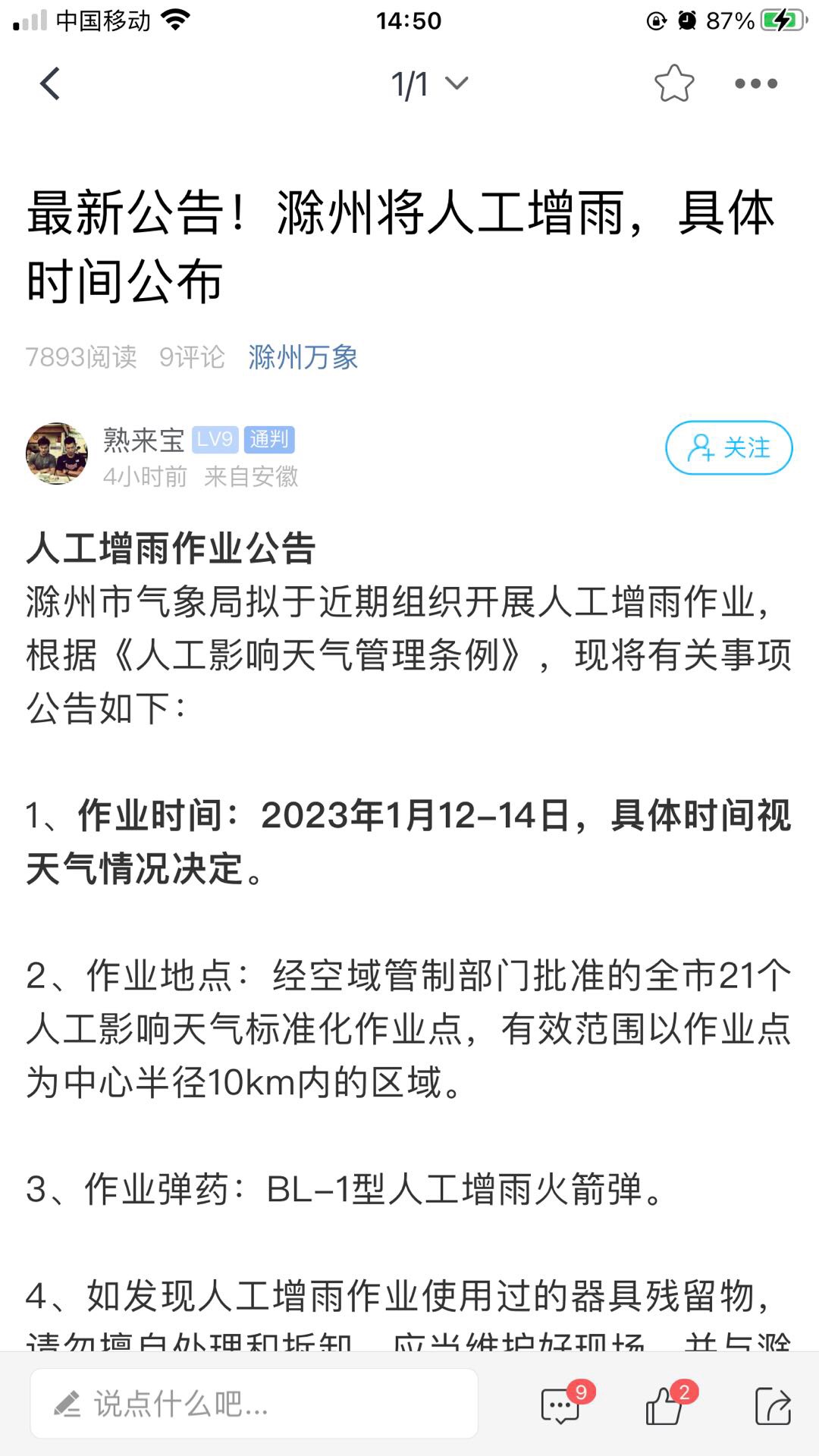Favorite this post with the star icon
Viewport: 819px width, 1456px height.
click(673, 83)
